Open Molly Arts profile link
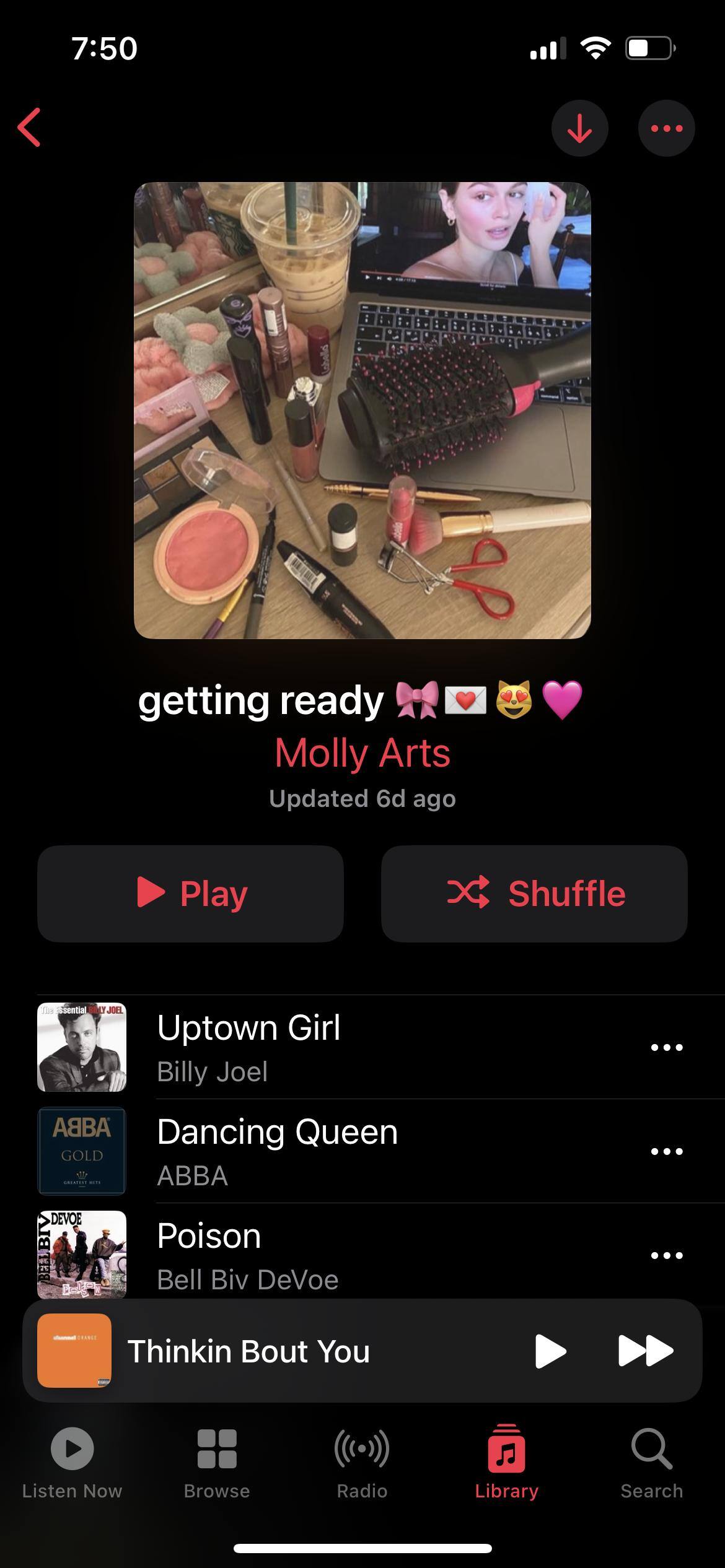Screen dimensions: 725x1568 [x=362, y=753]
